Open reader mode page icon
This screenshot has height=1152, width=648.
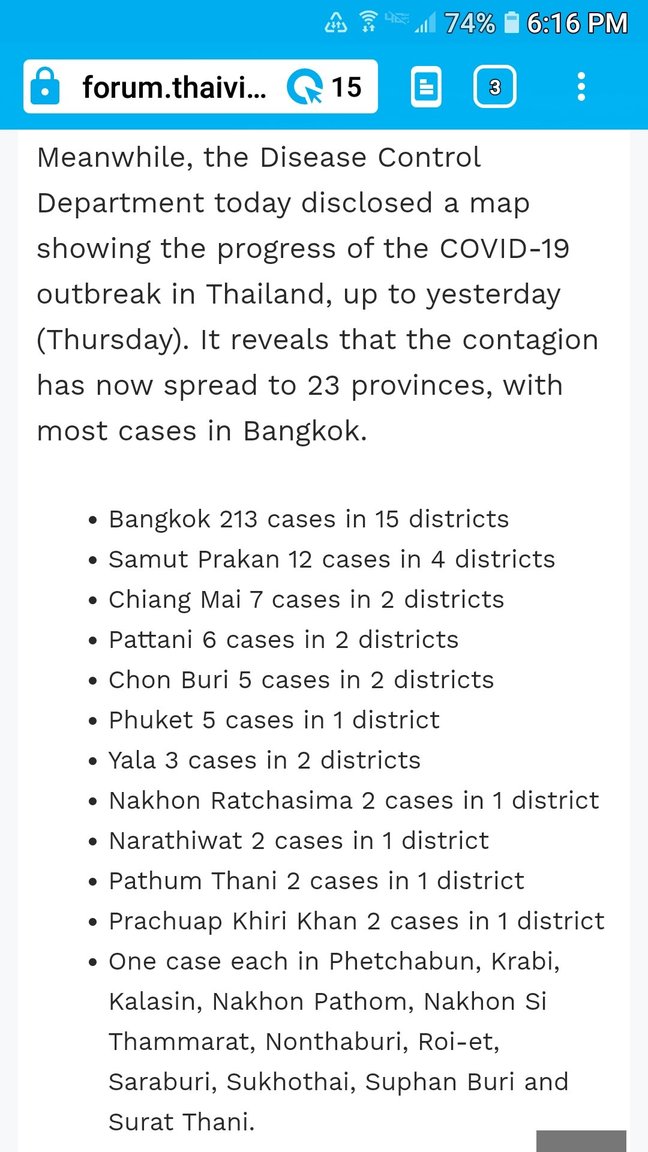(426, 87)
